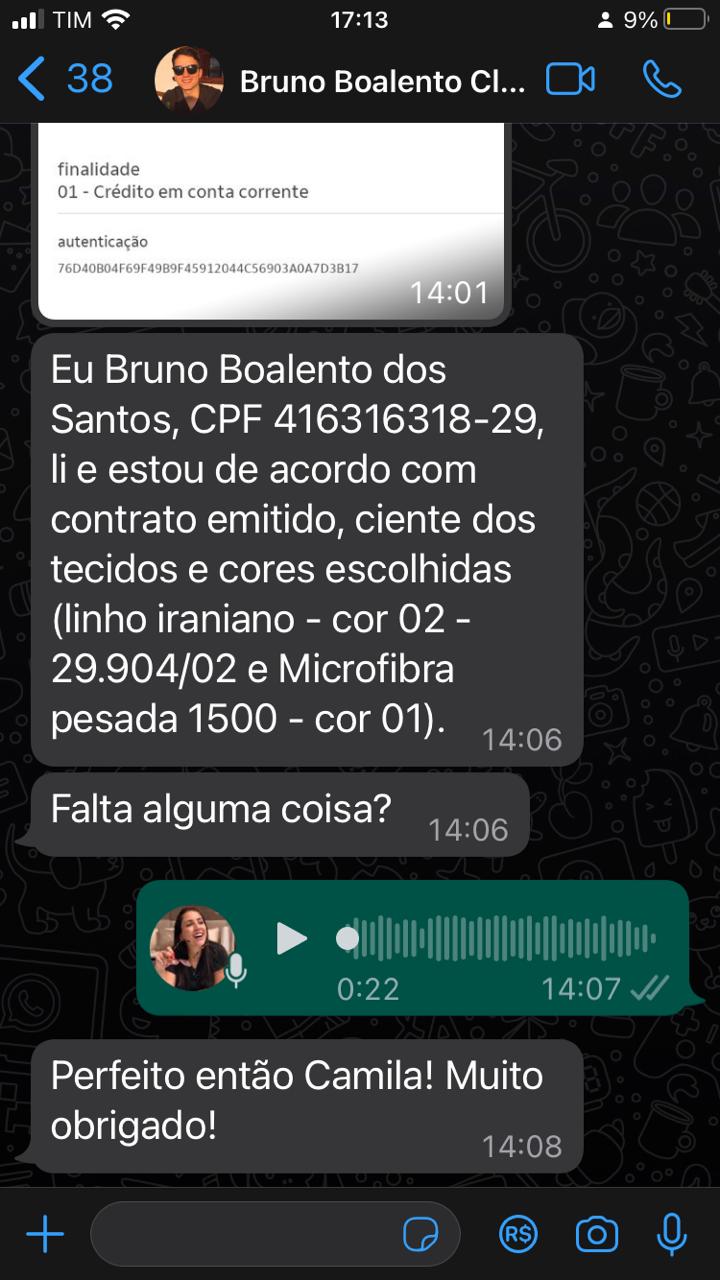Image resolution: width=720 pixels, height=1280 pixels.
Task: Tap the microphone to record audio
Action: [x=671, y=1235]
